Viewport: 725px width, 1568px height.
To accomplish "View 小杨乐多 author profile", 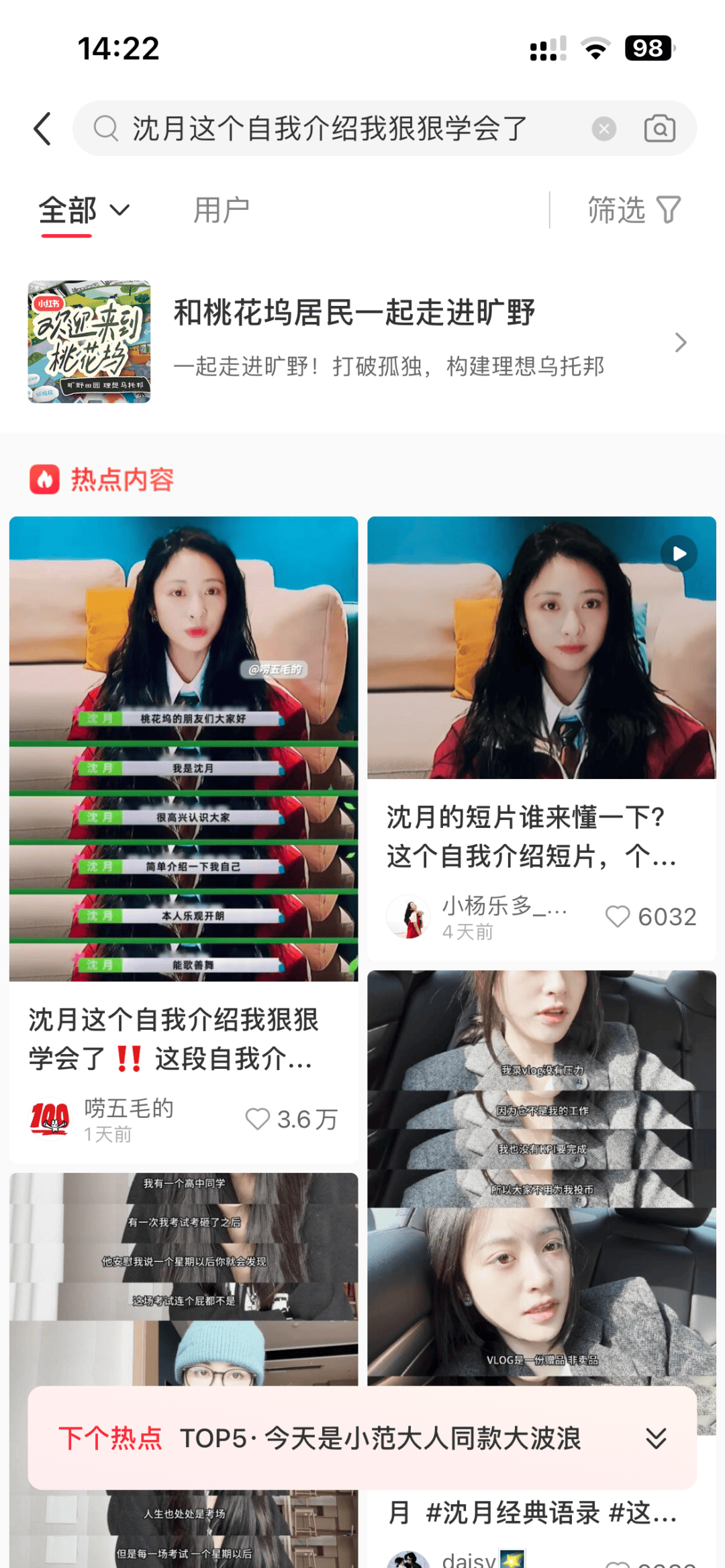I will click(408, 917).
